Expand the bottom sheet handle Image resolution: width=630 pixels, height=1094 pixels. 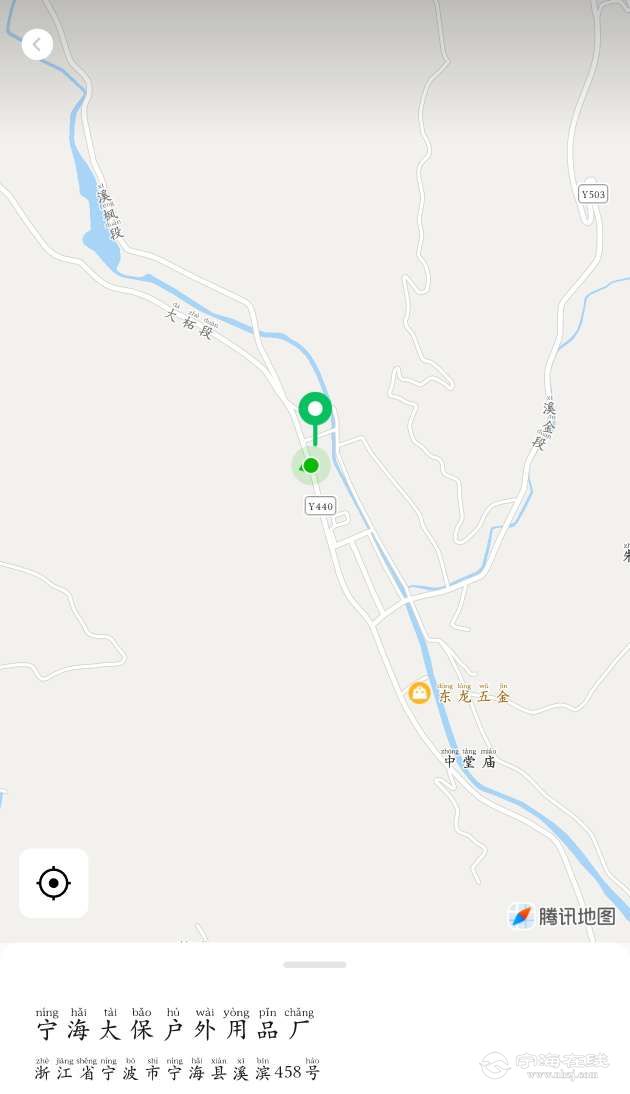point(314,965)
